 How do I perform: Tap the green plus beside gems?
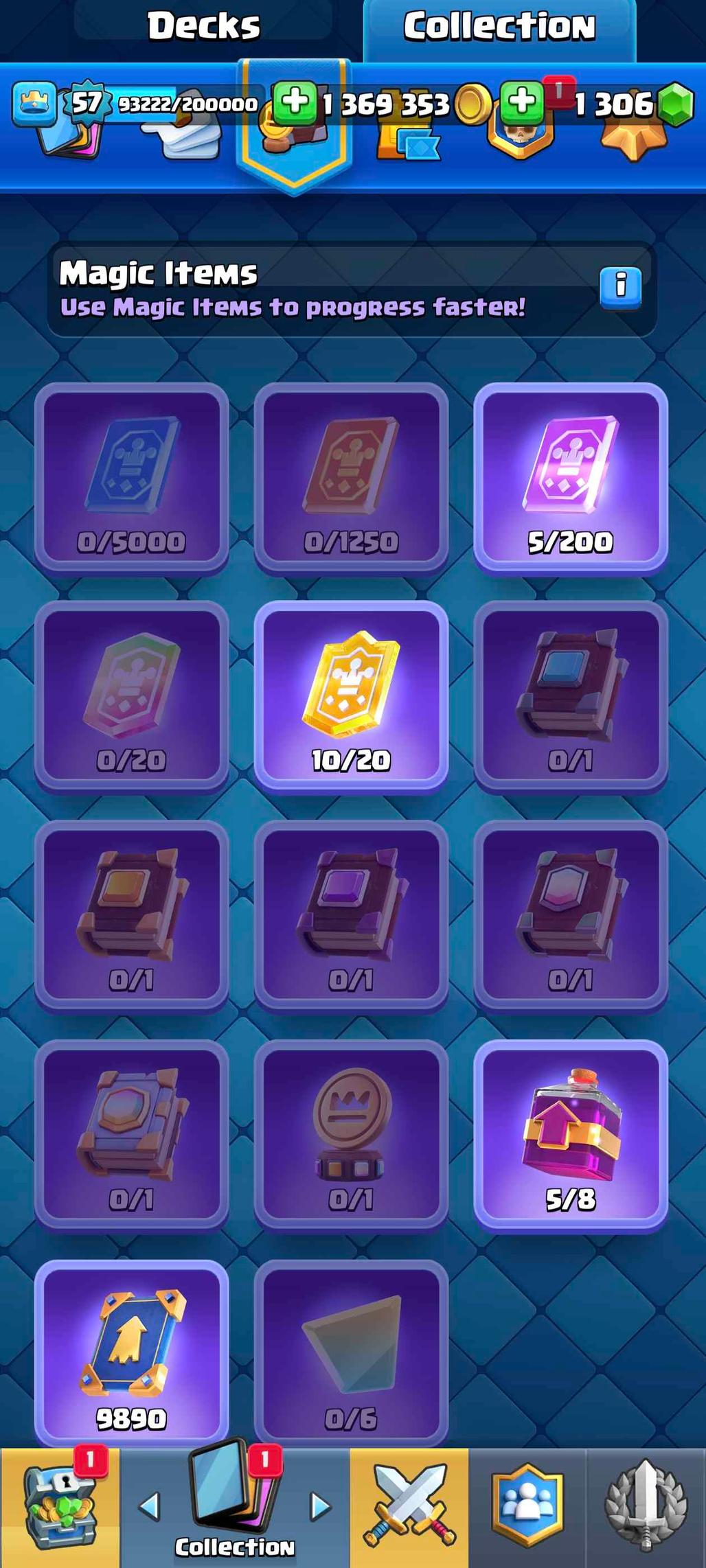coord(523,103)
